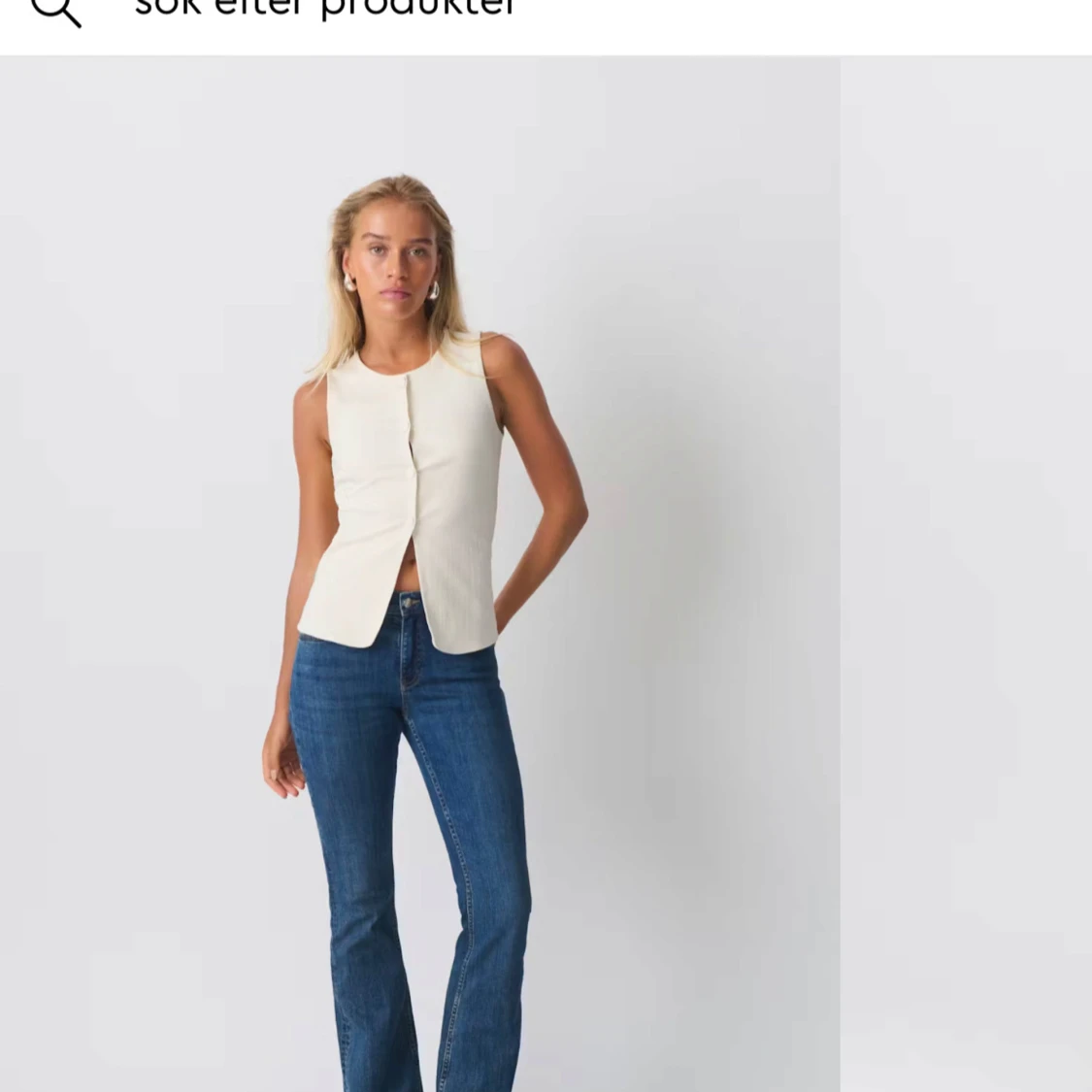This screenshot has width=1092, height=1092.
Task: Open the white vest product photo
Action: [419, 574]
